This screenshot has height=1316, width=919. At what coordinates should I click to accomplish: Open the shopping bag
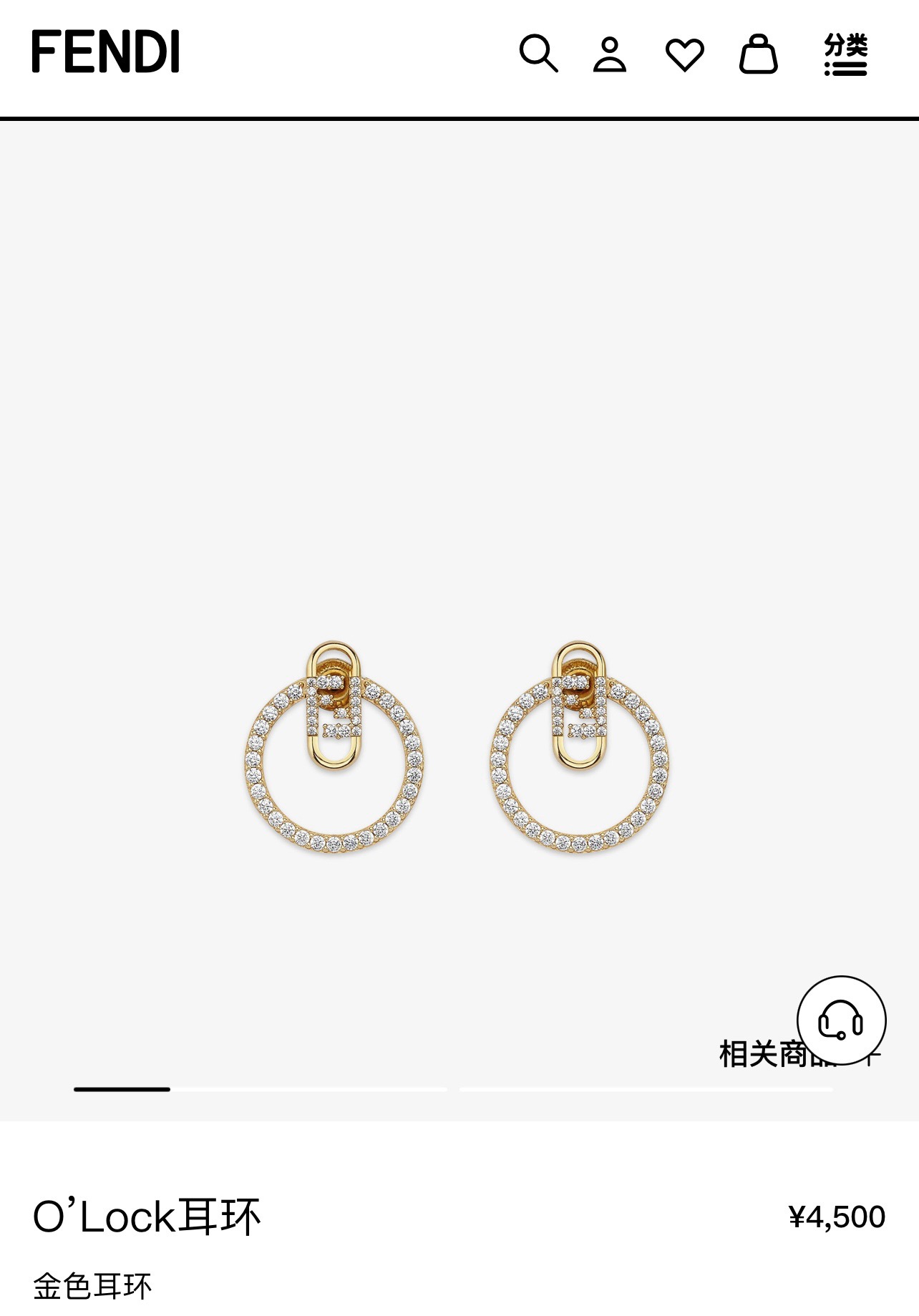[758, 54]
